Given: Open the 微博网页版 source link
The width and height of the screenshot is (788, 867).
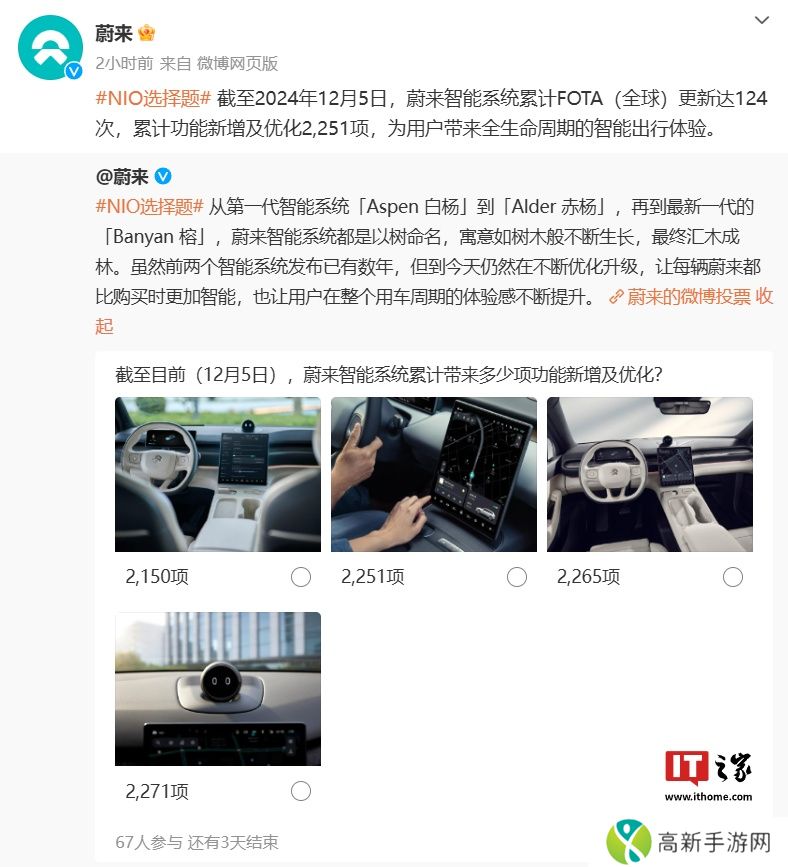Looking at the screenshot, I should coord(237,63).
